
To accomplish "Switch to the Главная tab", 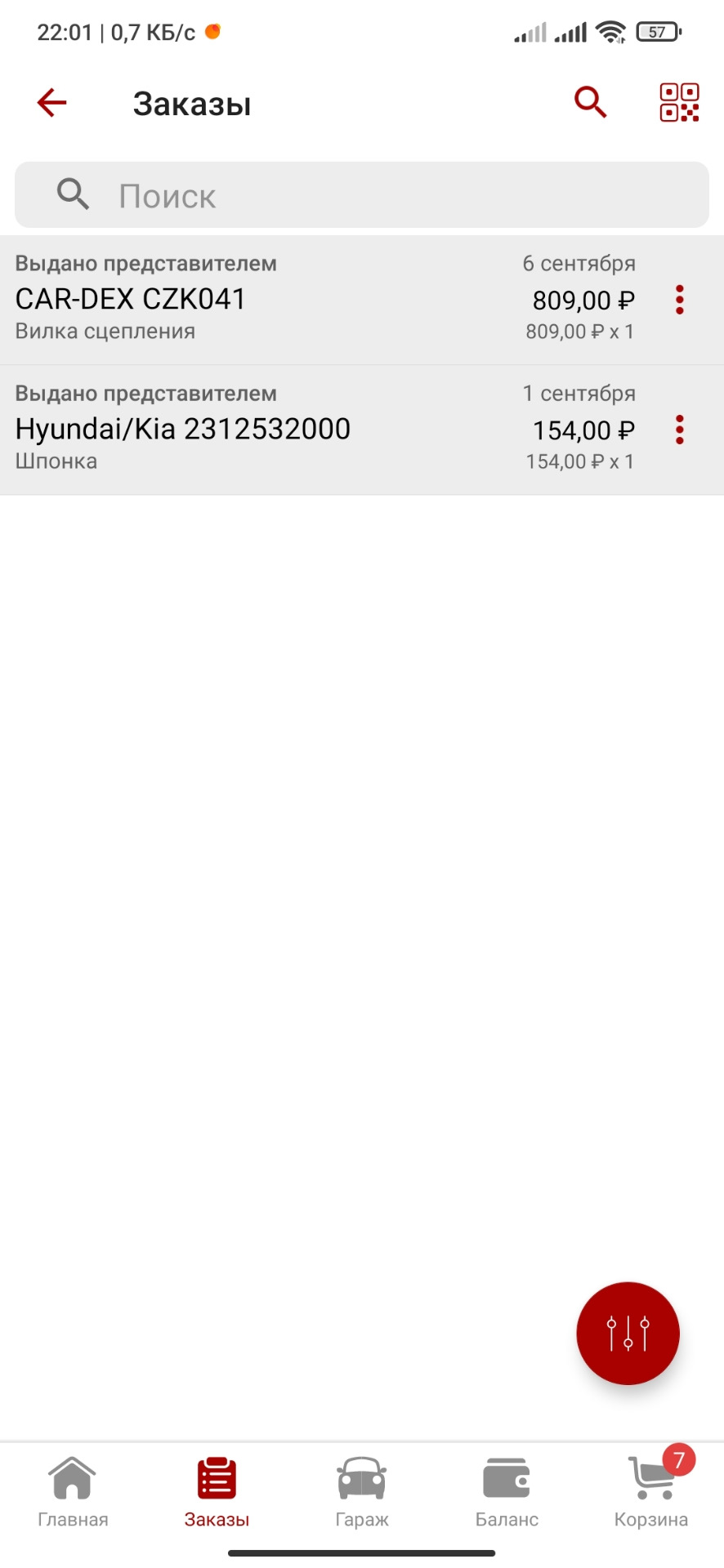I will pos(73,1493).
